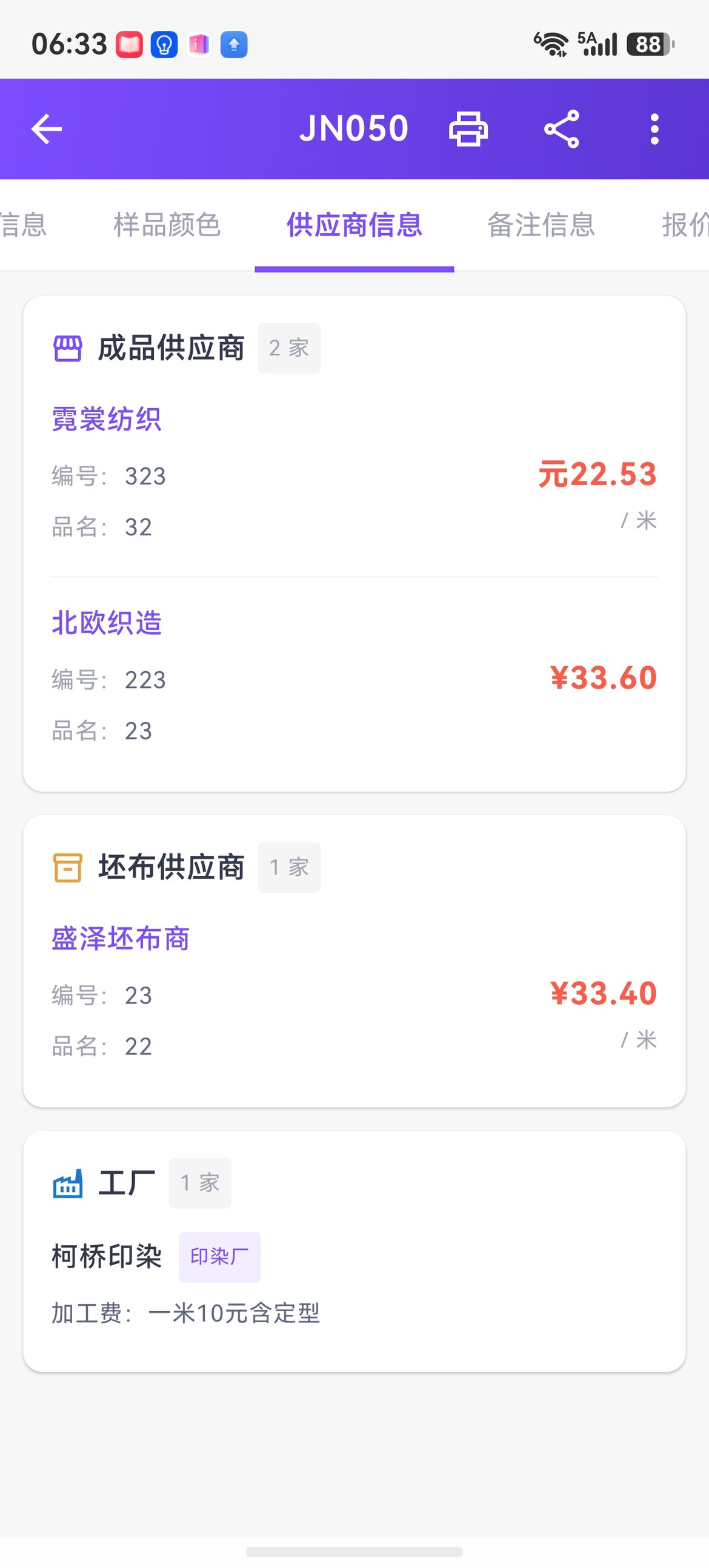The height and width of the screenshot is (1568, 709).
Task: Tap the 2 家 count badge
Action: (x=288, y=347)
